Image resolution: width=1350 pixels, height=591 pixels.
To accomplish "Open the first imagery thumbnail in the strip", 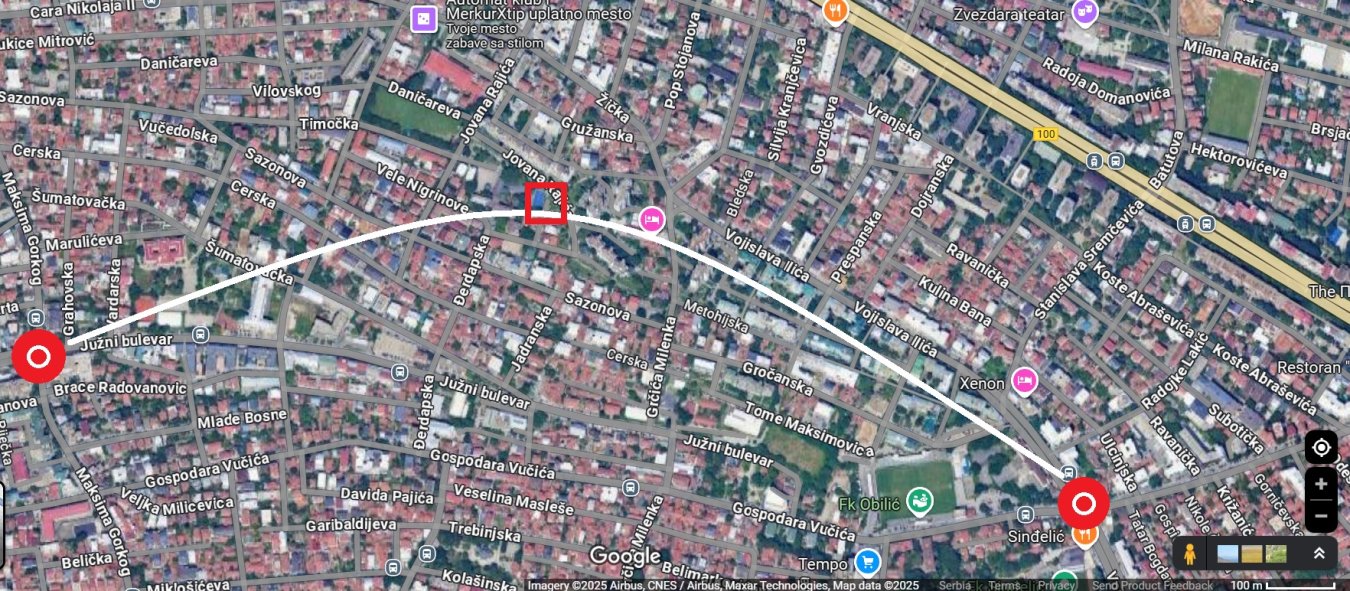I will pyautogui.click(x=1227, y=553).
